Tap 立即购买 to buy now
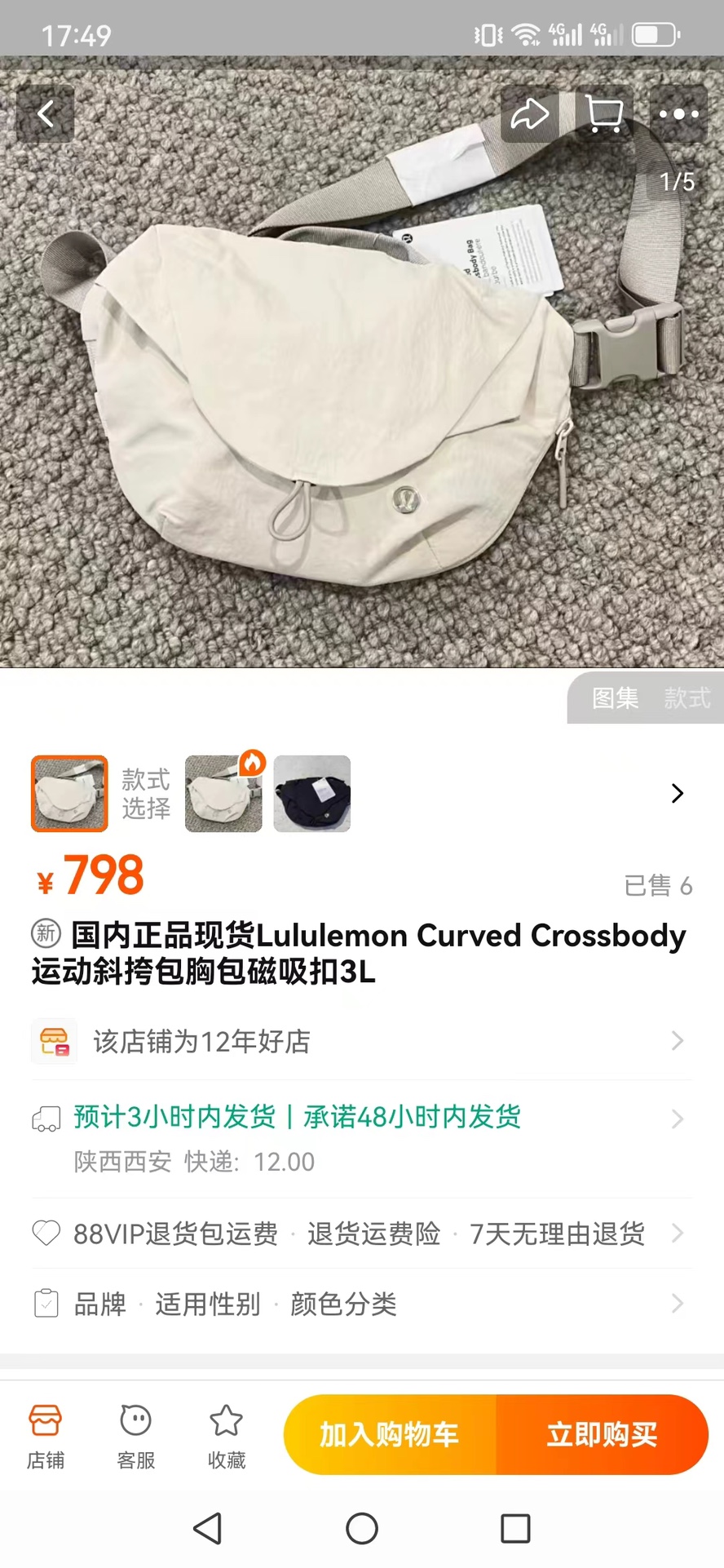724x1568 pixels. point(602,1434)
